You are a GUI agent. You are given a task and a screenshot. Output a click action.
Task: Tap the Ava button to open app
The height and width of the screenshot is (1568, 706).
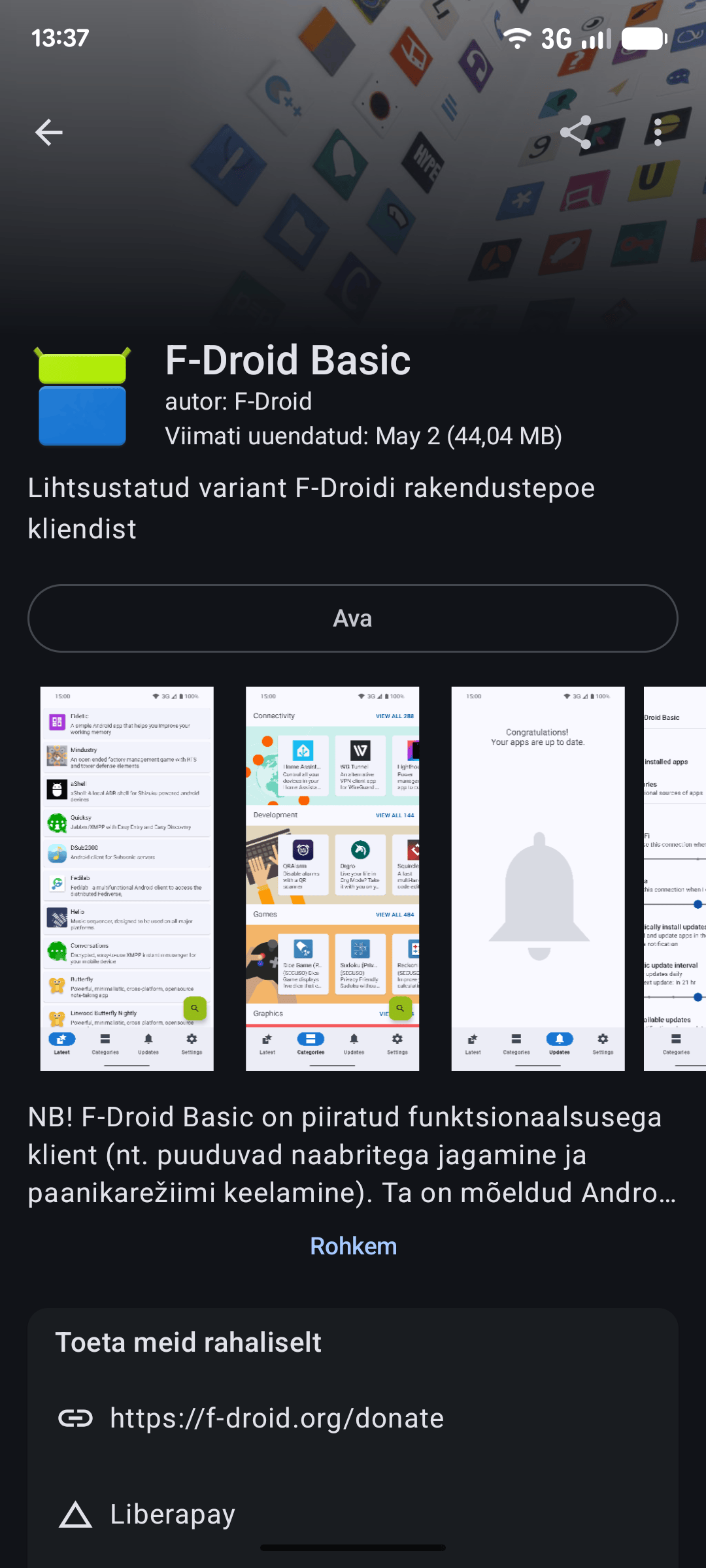pyautogui.click(x=353, y=618)
